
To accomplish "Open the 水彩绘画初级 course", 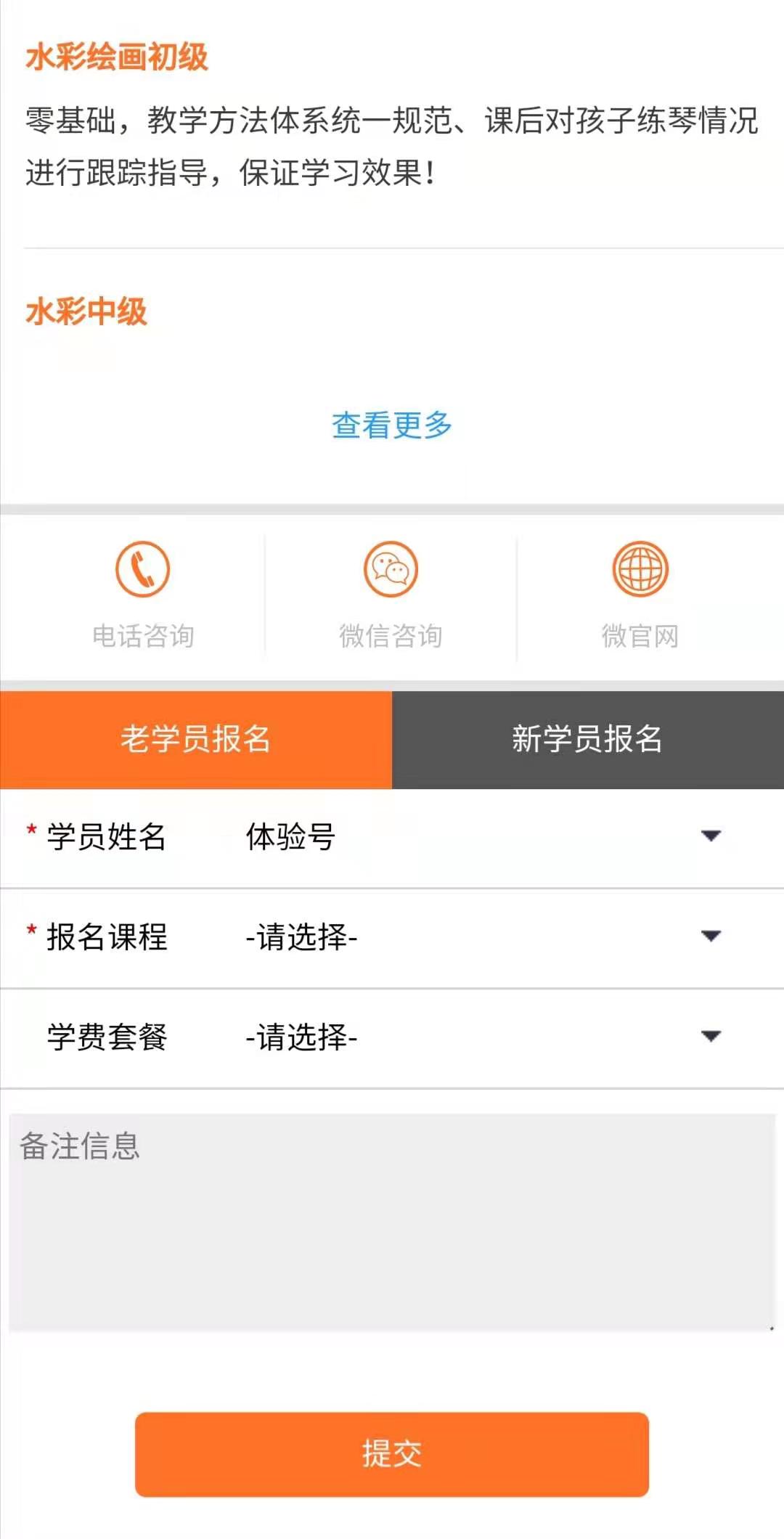I will (x=117, y=57).
